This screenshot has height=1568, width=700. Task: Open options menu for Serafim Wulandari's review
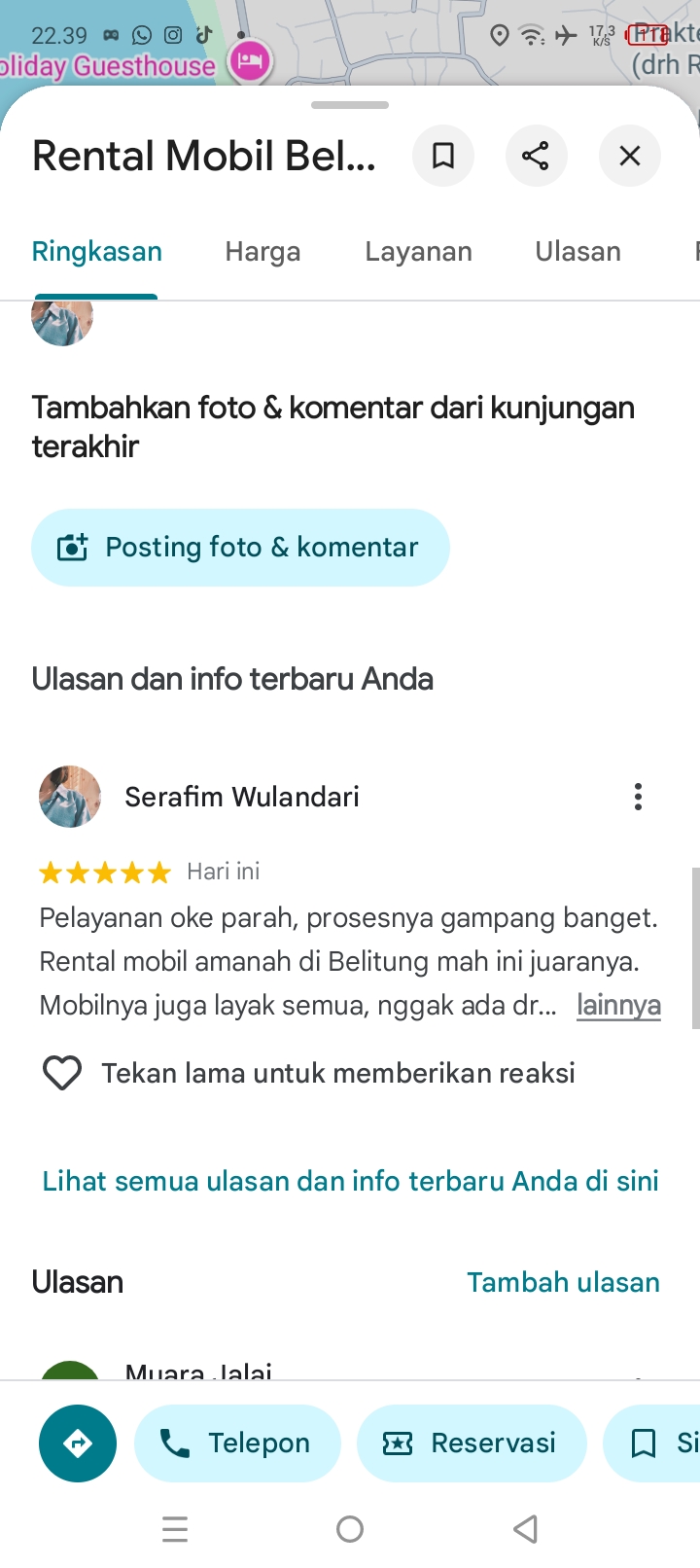tap(638, 797)
